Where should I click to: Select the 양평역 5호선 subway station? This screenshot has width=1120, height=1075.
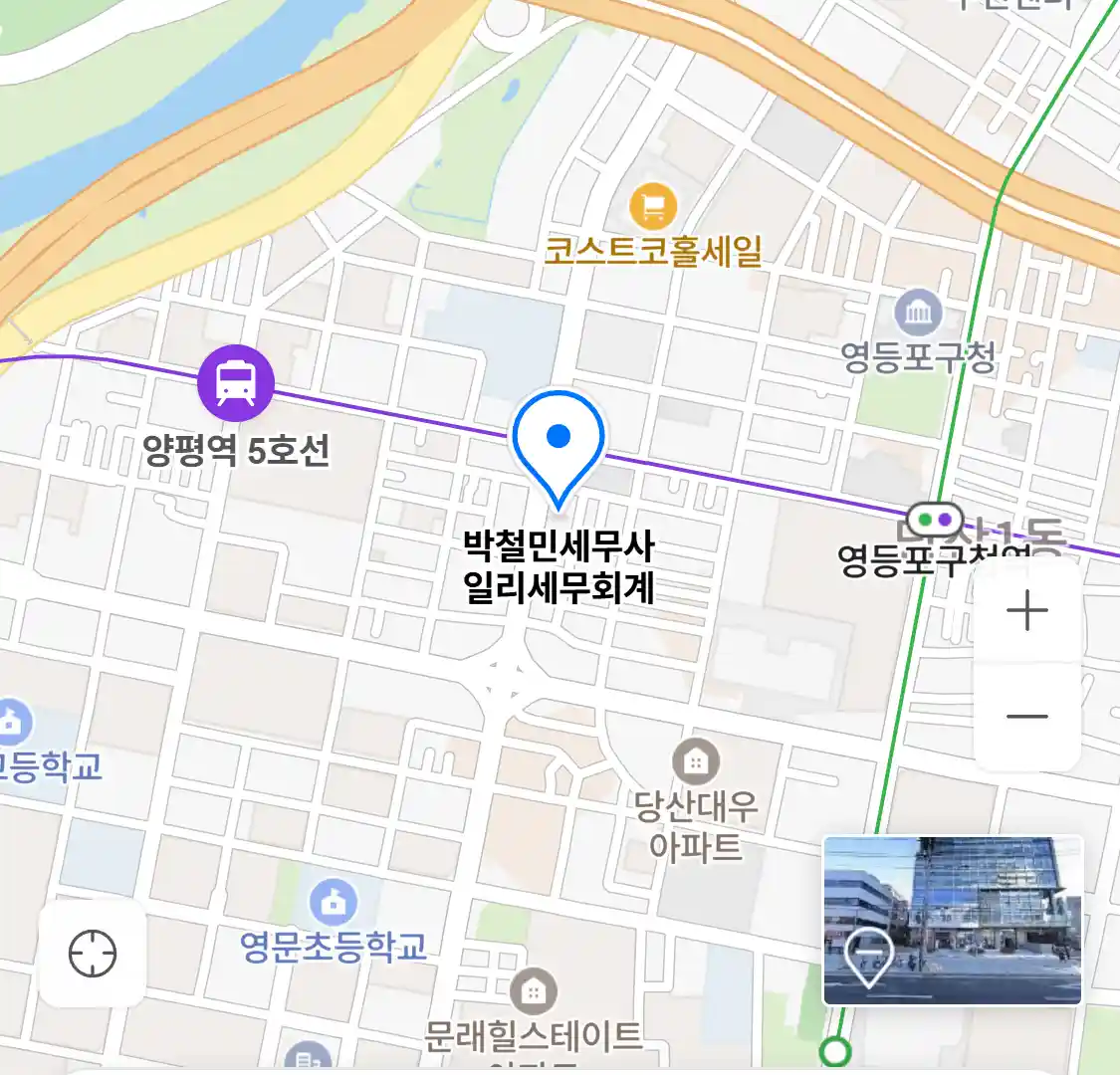236,382
